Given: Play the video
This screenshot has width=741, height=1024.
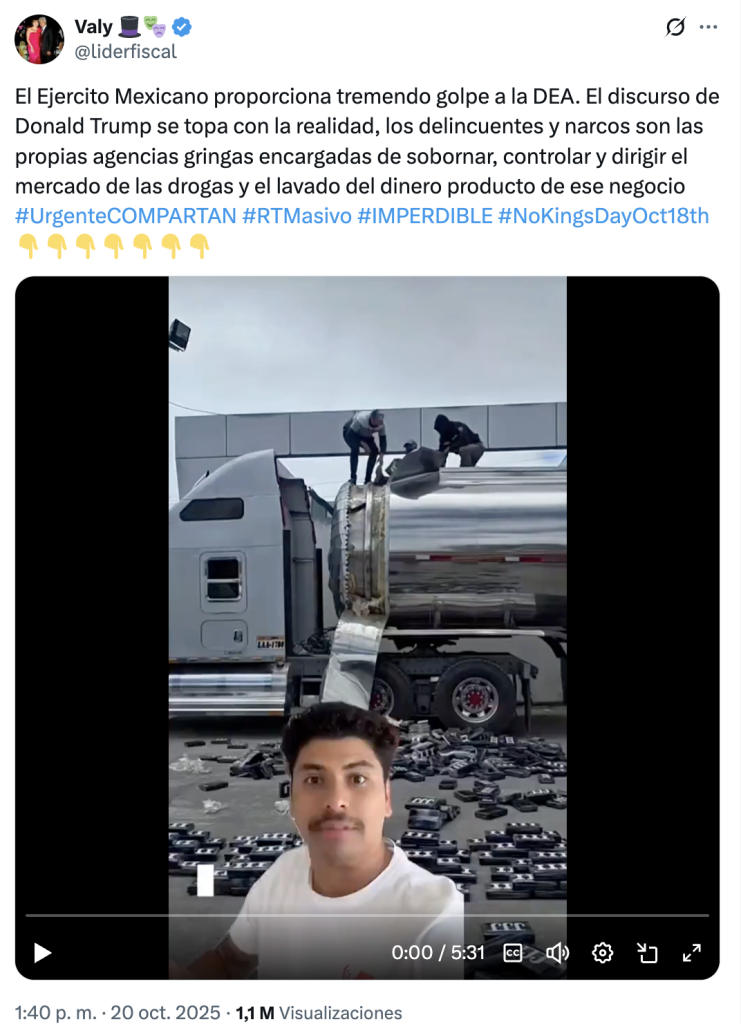Looking at the screenshot, I should click(42, 953).
